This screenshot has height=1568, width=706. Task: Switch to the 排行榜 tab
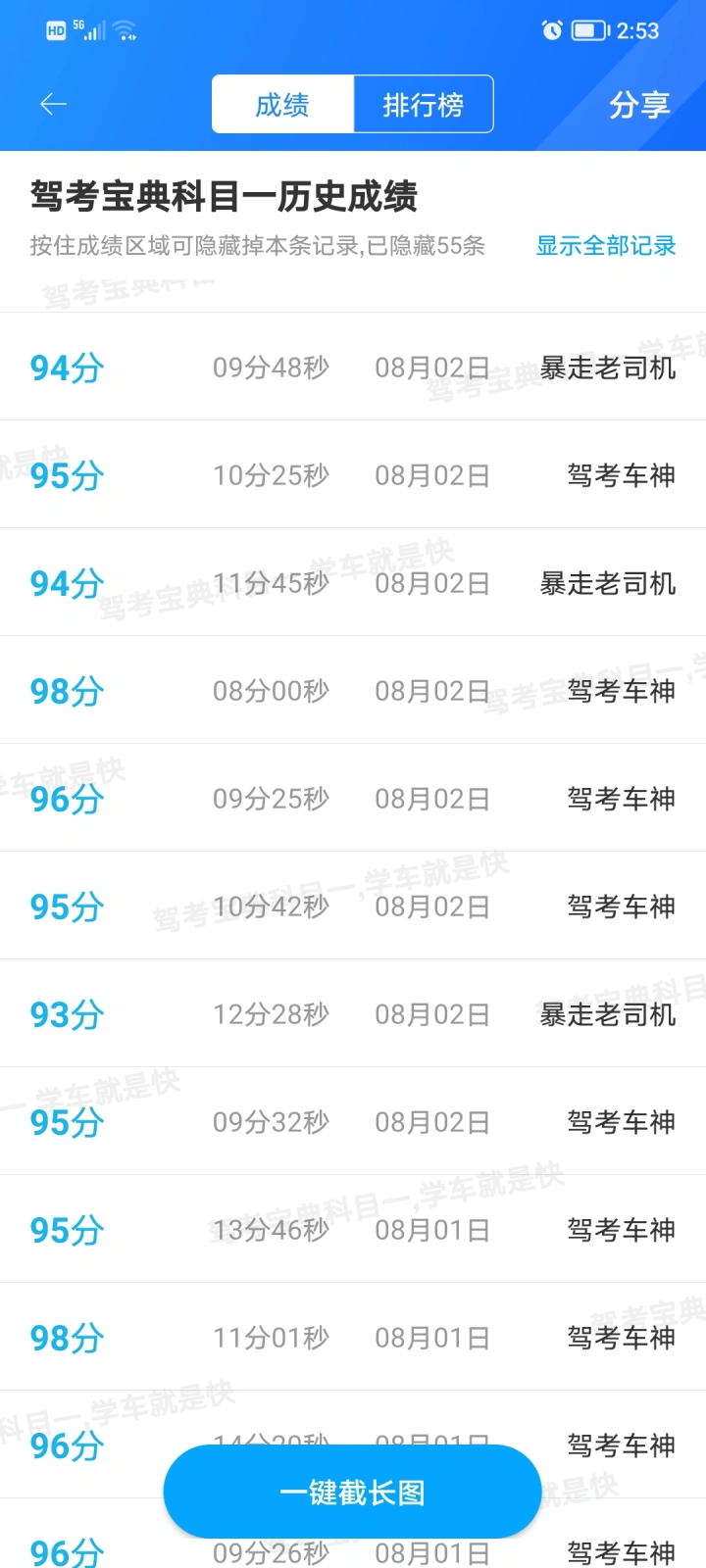coord(423,104)
